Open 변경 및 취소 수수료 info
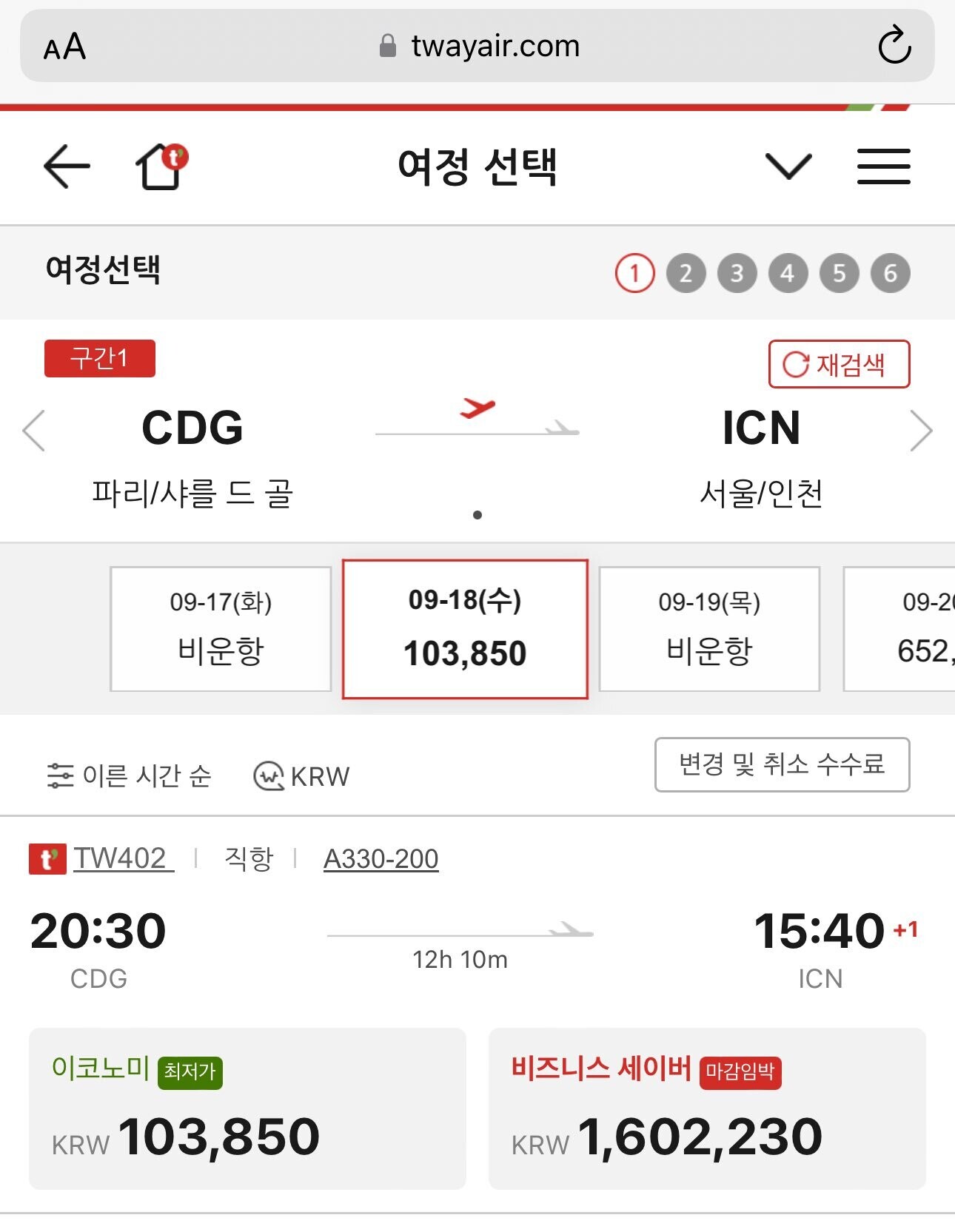The height and width of the screenshot is (1232, 955). [x=782, y=764]
